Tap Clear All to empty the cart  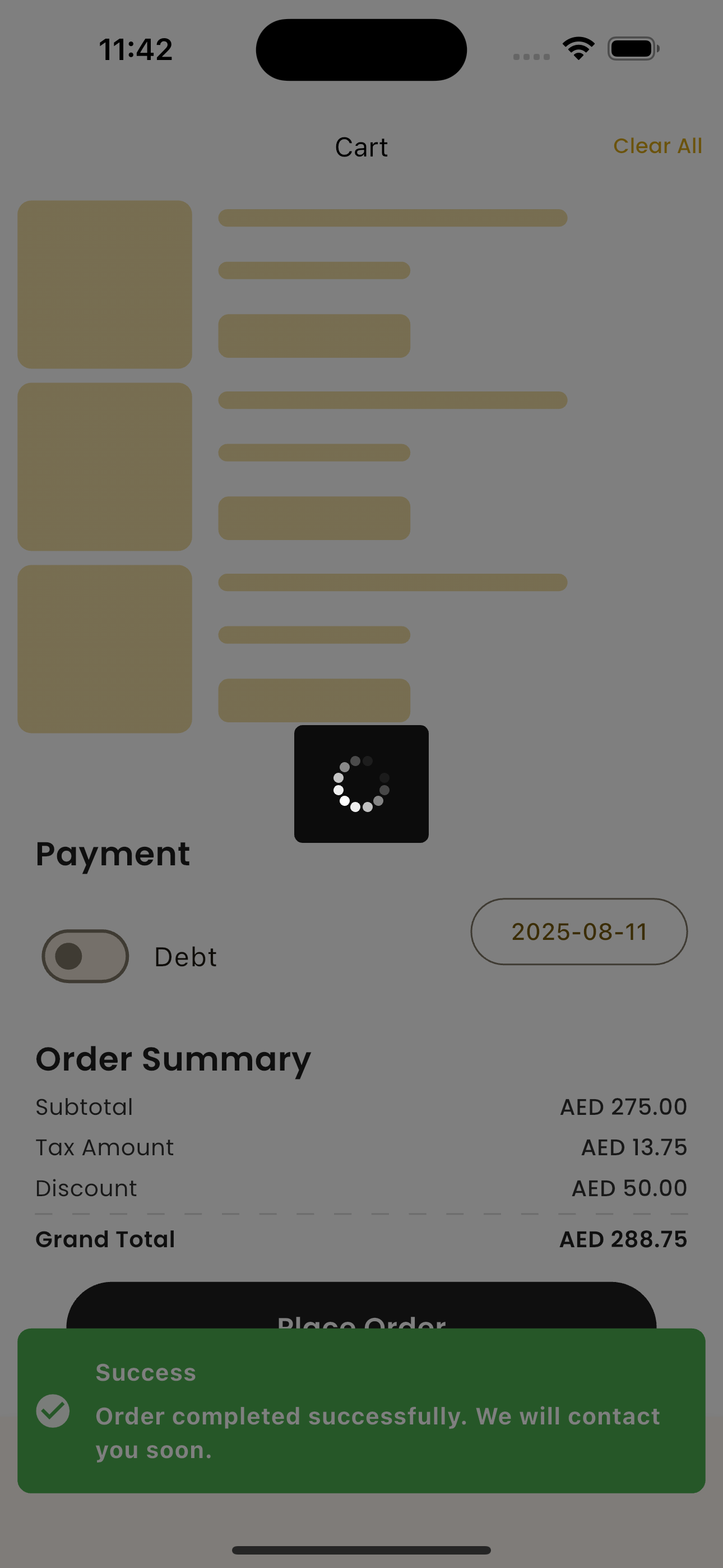pyautogui.click(x=657, y=146)
